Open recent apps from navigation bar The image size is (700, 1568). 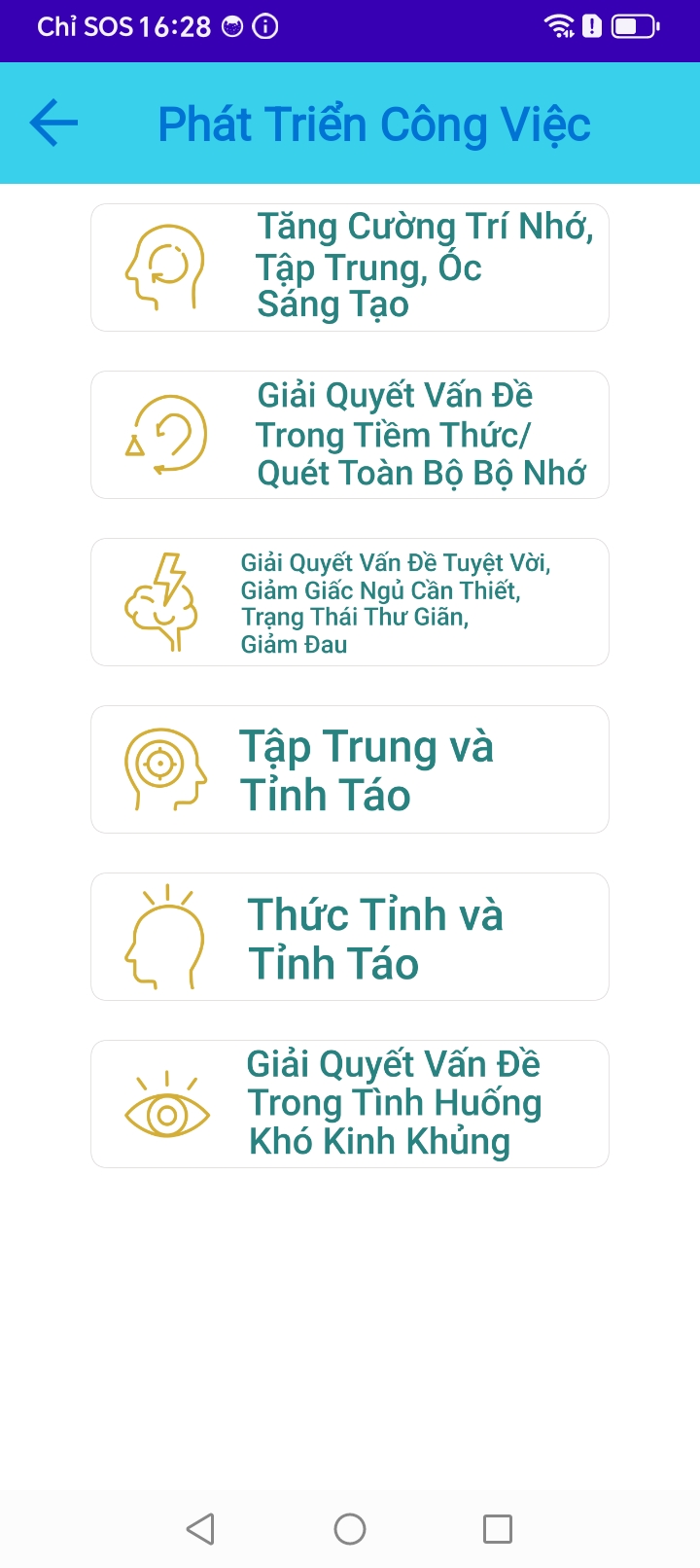tap(498, 1529)
